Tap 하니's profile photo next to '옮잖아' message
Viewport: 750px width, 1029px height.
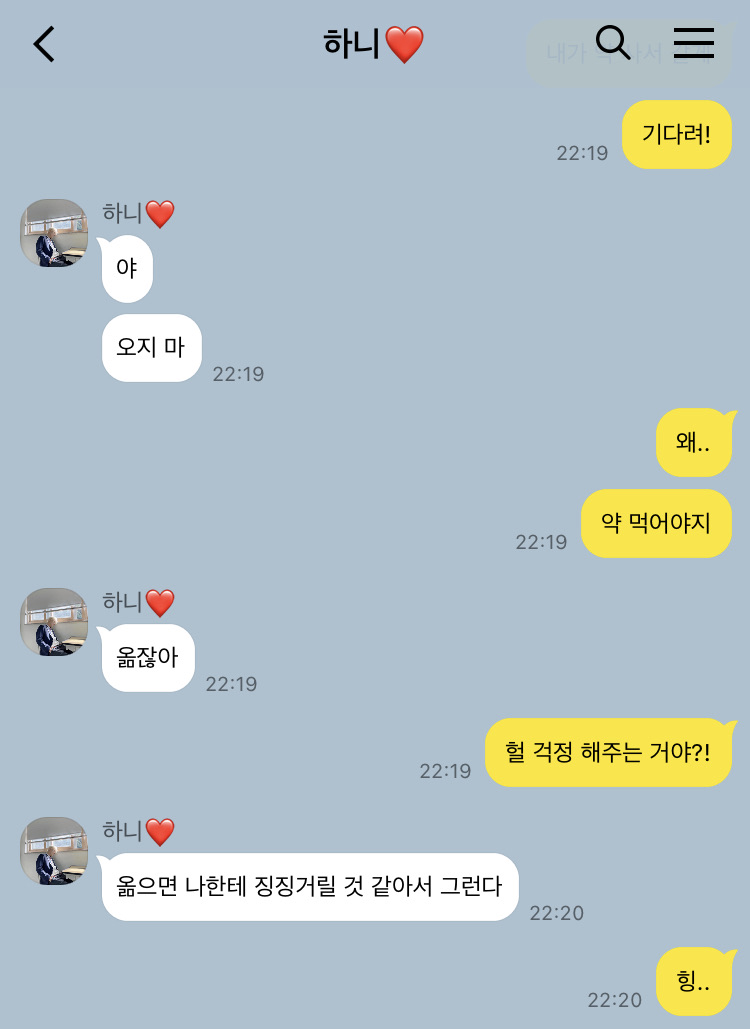point(53,622)
